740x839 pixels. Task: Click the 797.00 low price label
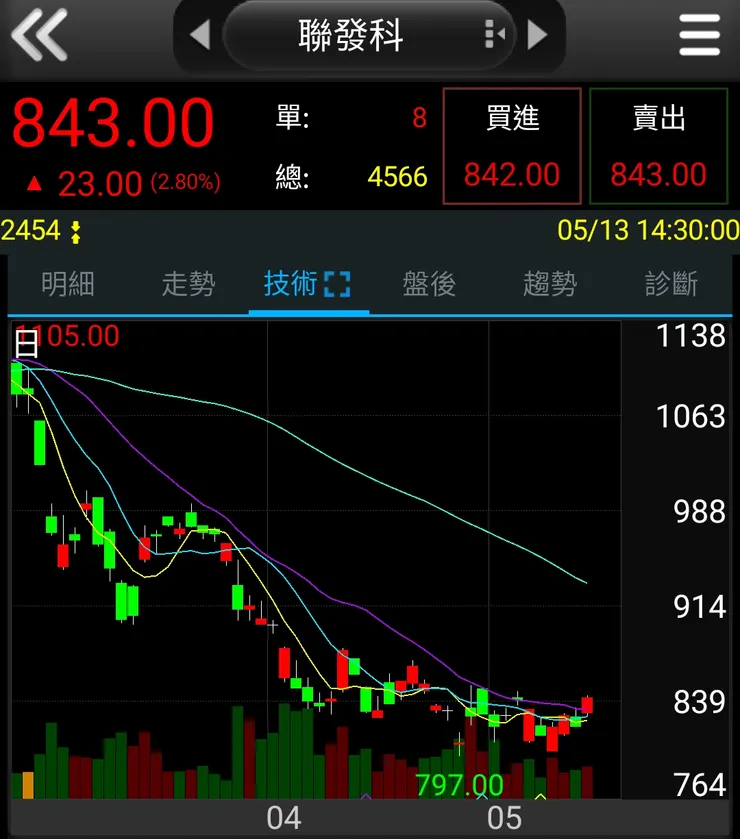pos(461,785)
